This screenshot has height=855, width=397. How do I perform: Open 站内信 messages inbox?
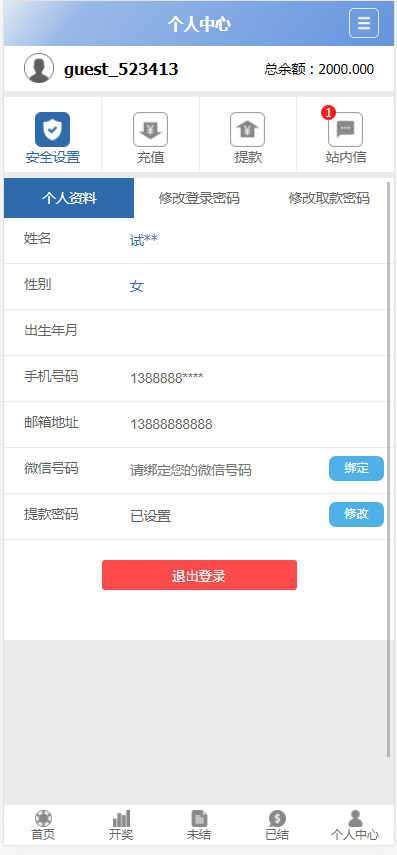(x=345, y=135)
